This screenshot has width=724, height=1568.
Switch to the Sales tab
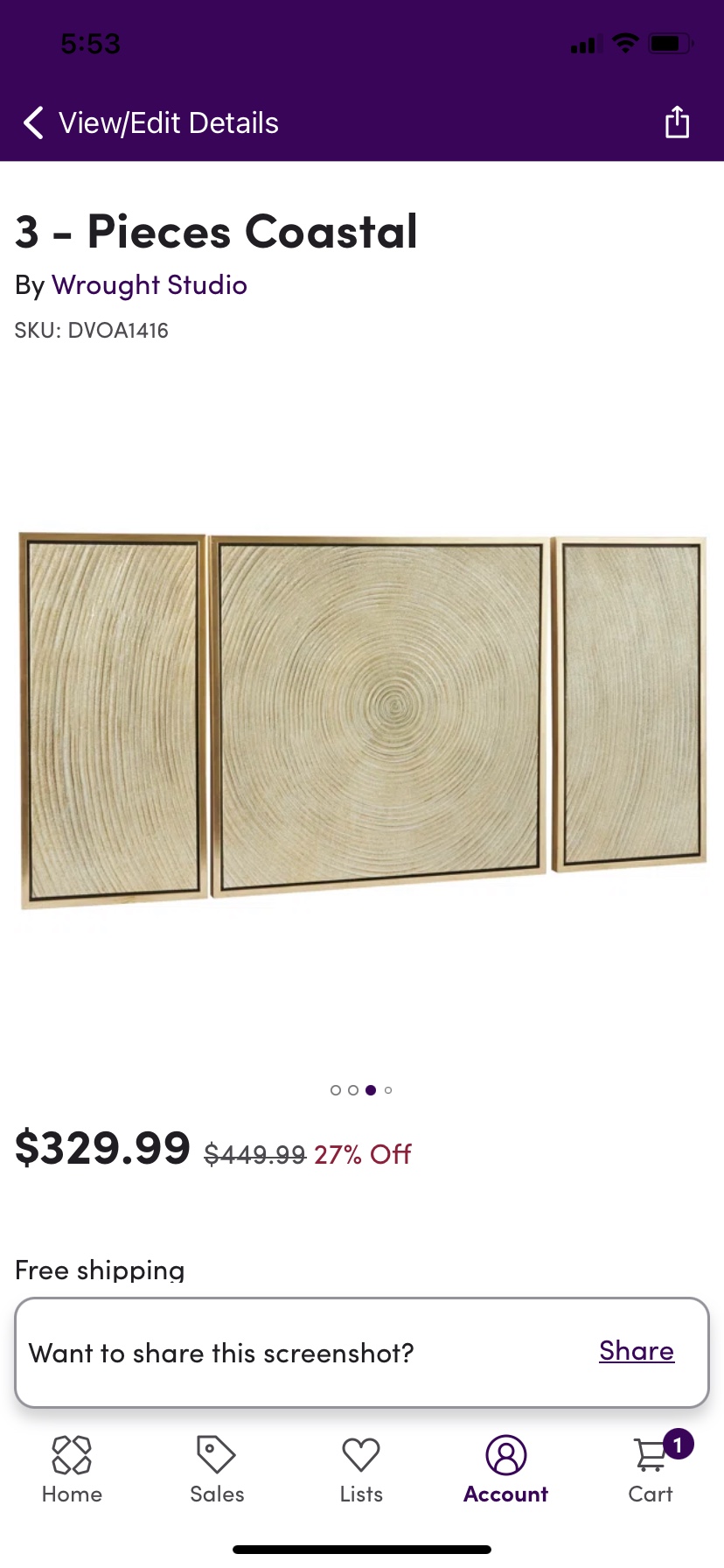coord(217,1470)
